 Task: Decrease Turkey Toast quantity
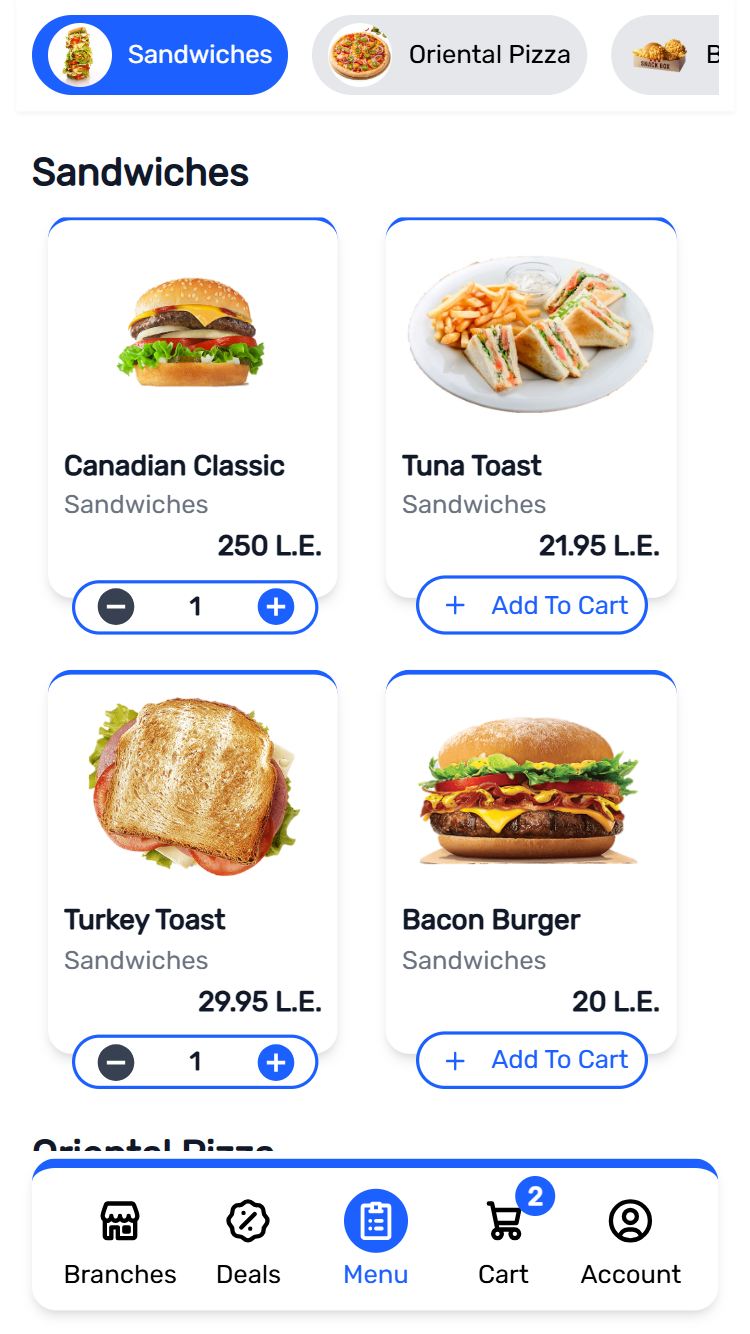click(x=116, y=1061)
